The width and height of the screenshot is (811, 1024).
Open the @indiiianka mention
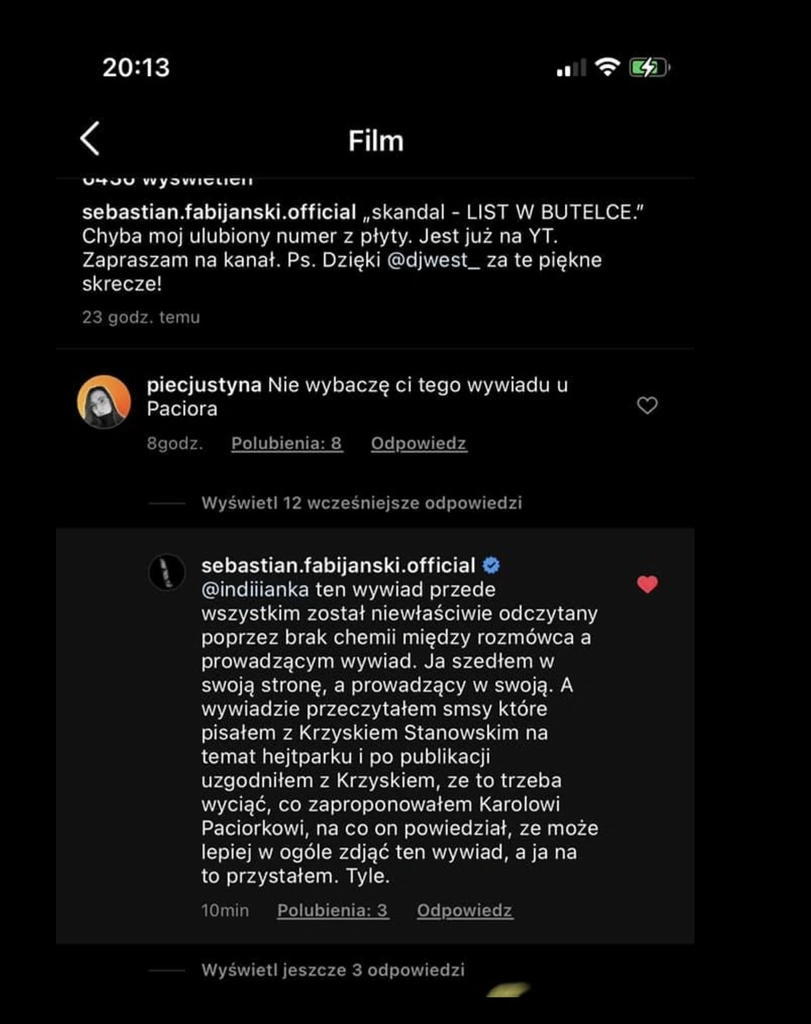[x=254, y=590]
